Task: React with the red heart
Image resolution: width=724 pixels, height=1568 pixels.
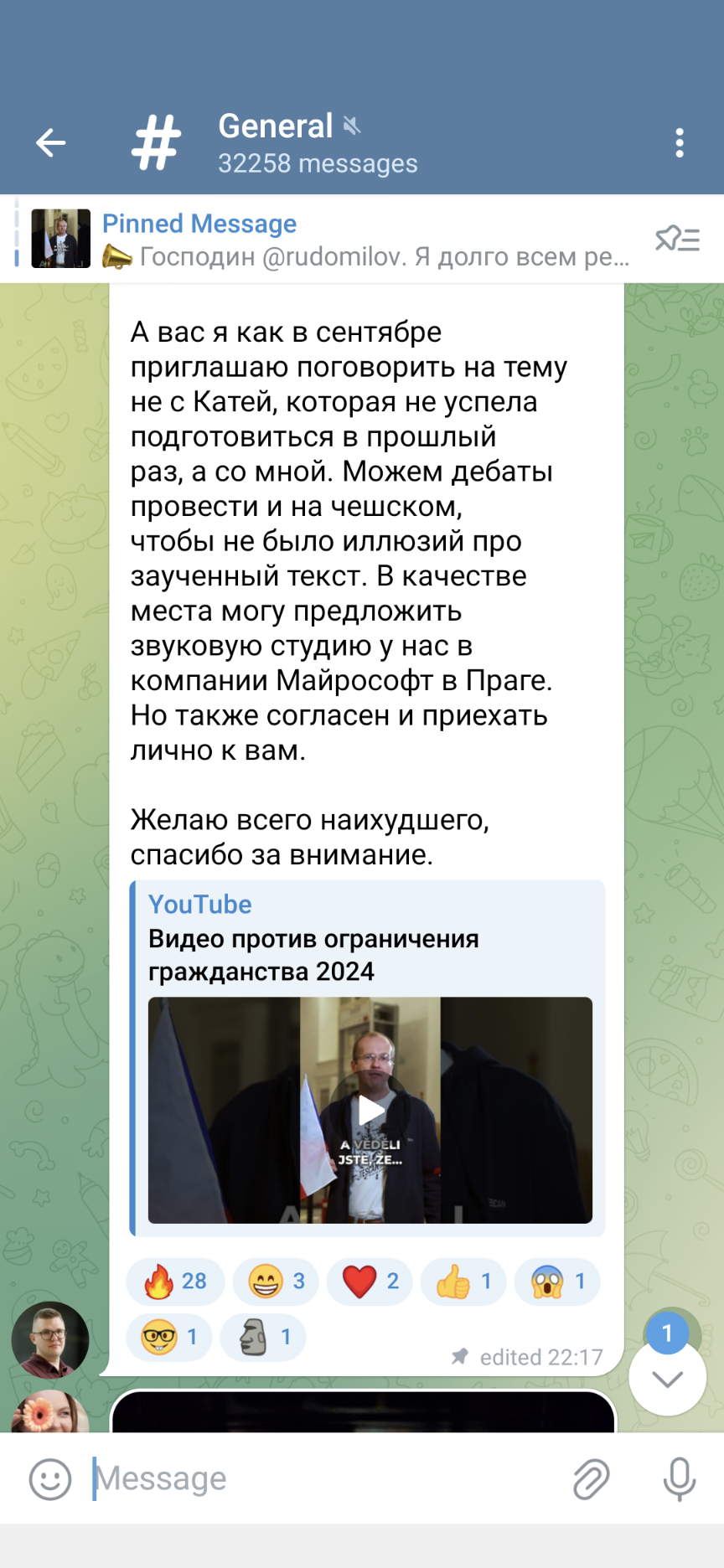Action: click(370, 1282)
